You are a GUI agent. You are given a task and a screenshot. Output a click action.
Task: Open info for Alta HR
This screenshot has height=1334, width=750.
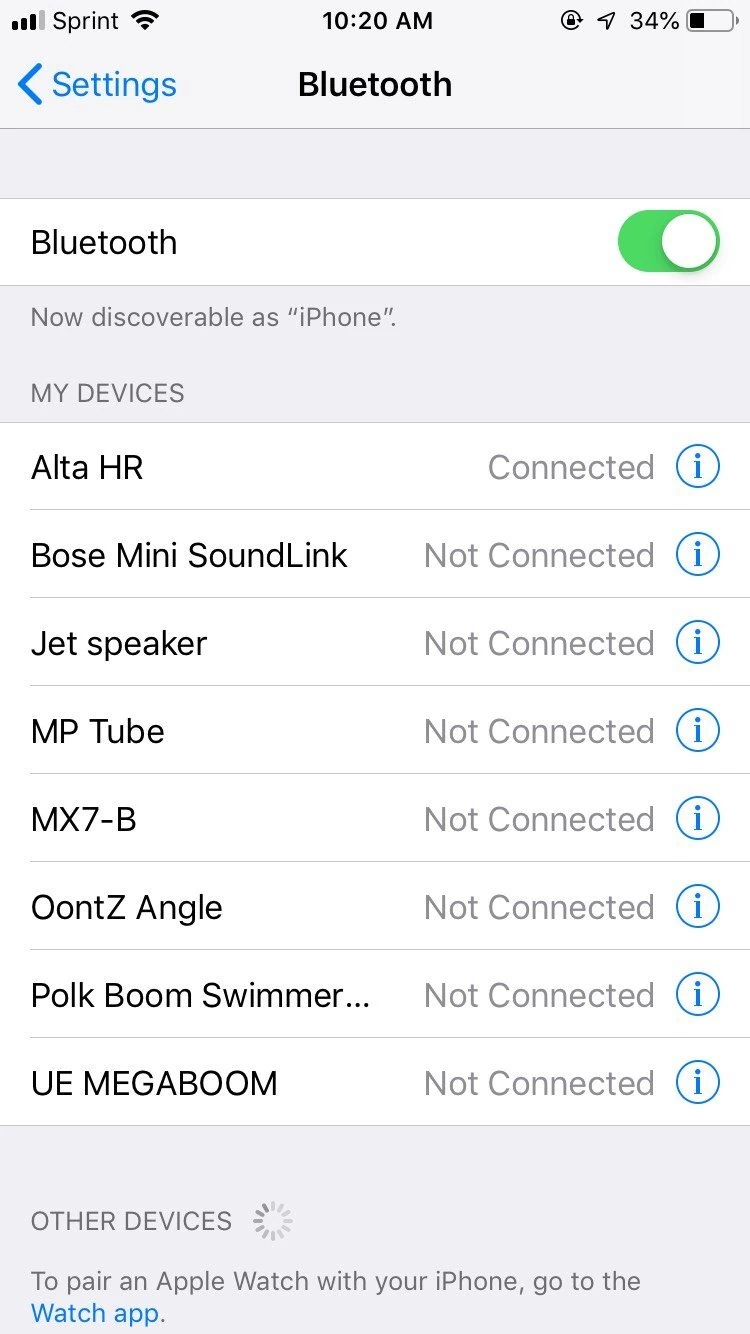698,467
